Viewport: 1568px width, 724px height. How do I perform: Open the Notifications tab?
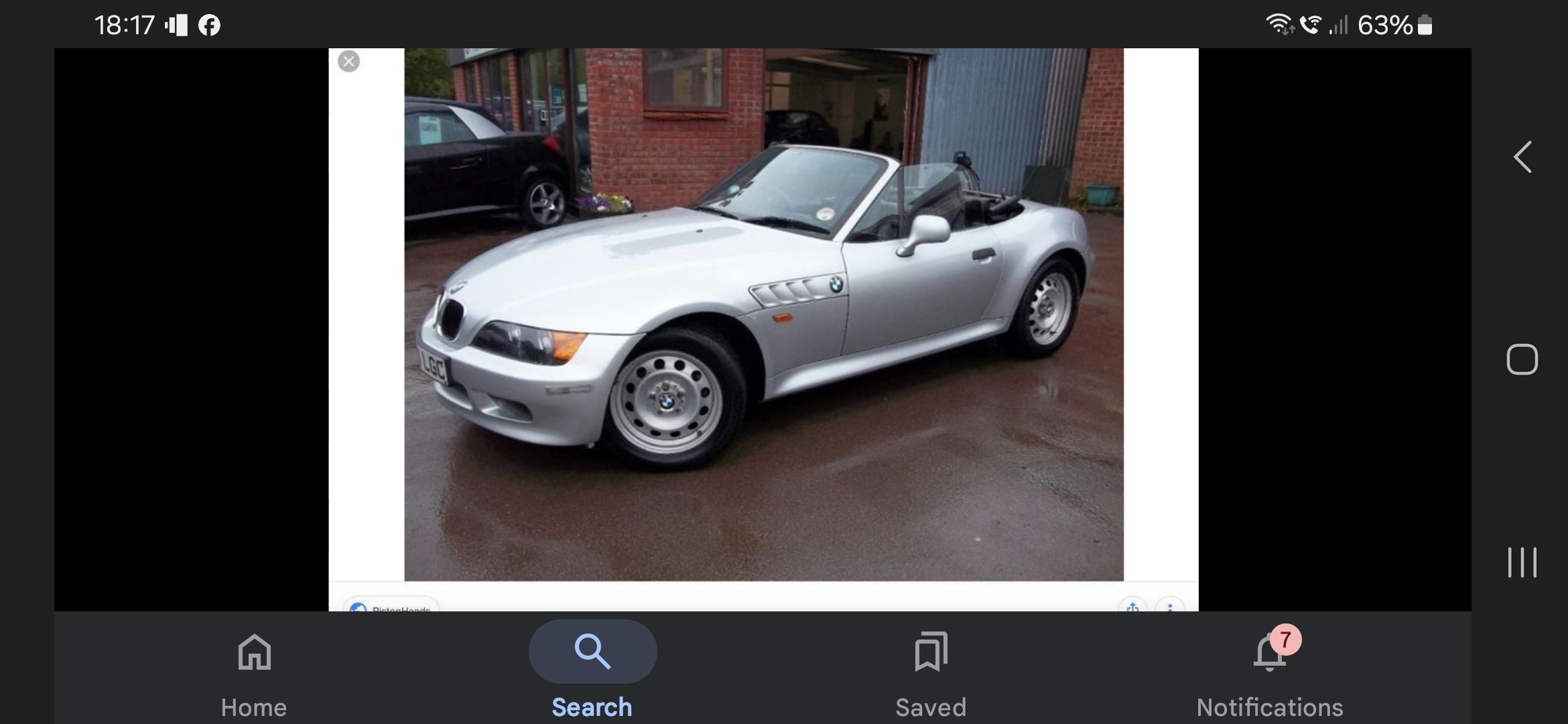(1270, 673)
